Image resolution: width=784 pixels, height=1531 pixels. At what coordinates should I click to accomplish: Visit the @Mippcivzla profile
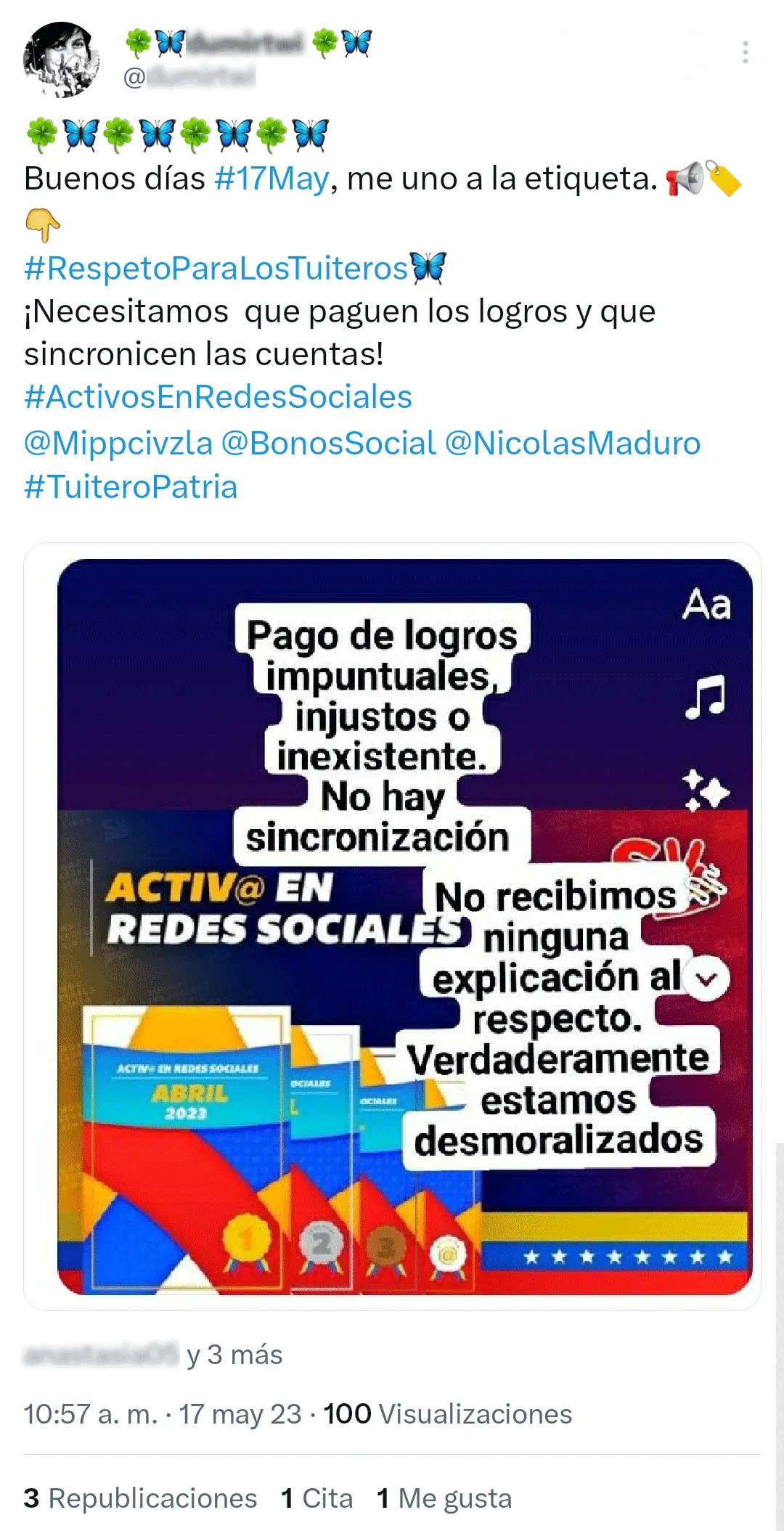pos(118,444)
